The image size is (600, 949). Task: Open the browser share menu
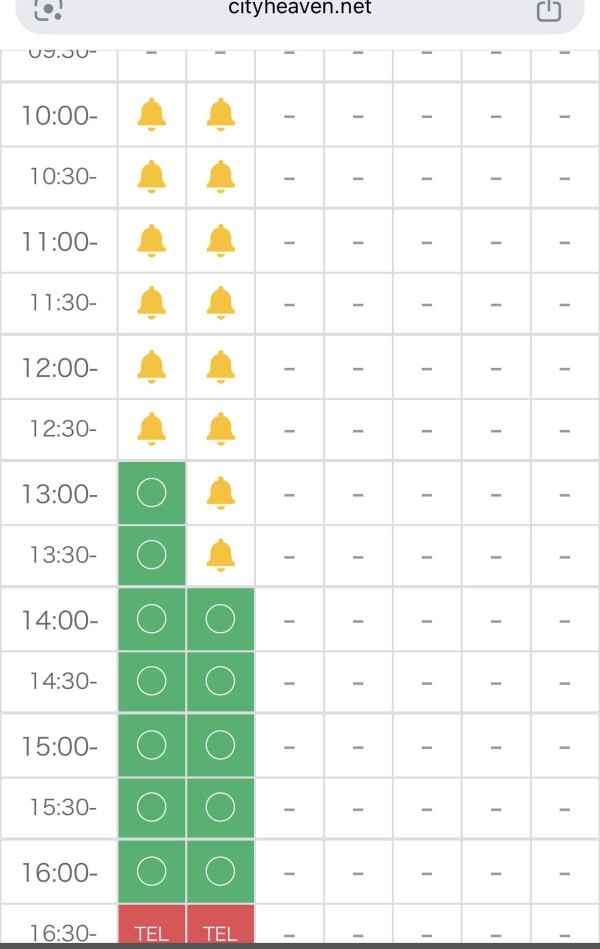click(x=548, y=10)
